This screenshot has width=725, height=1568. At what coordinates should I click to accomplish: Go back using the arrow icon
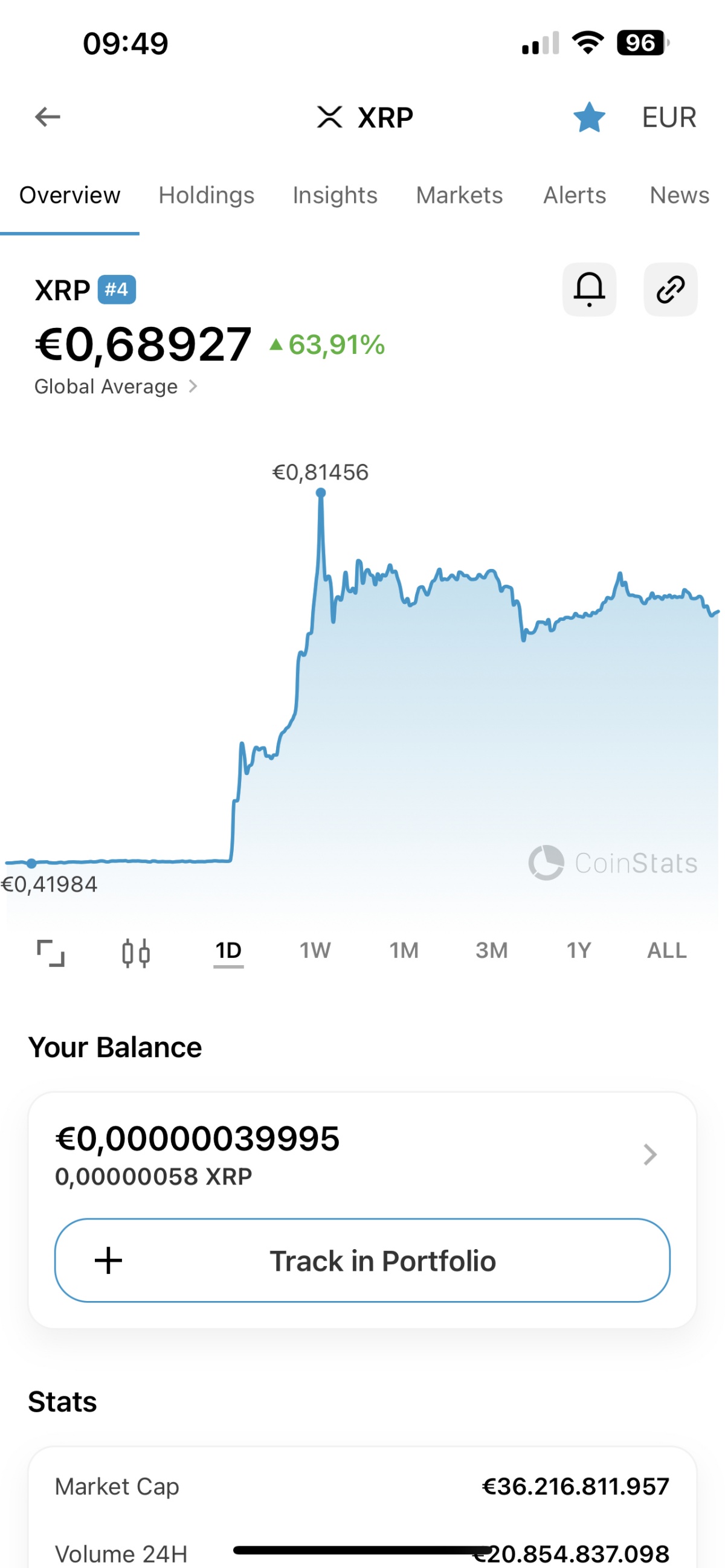[x=48, y=117]
